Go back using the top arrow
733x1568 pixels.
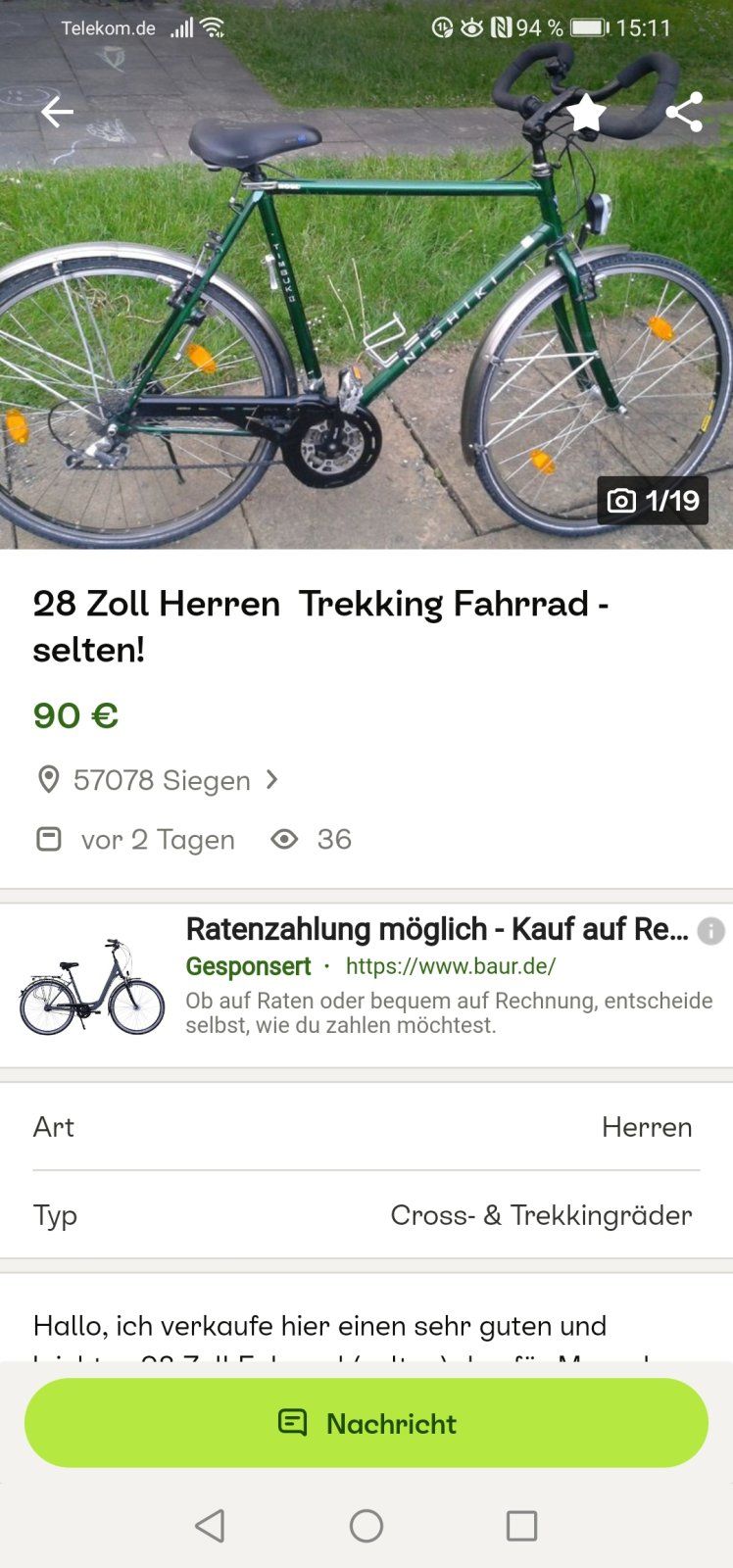click(x=57, y=113)
